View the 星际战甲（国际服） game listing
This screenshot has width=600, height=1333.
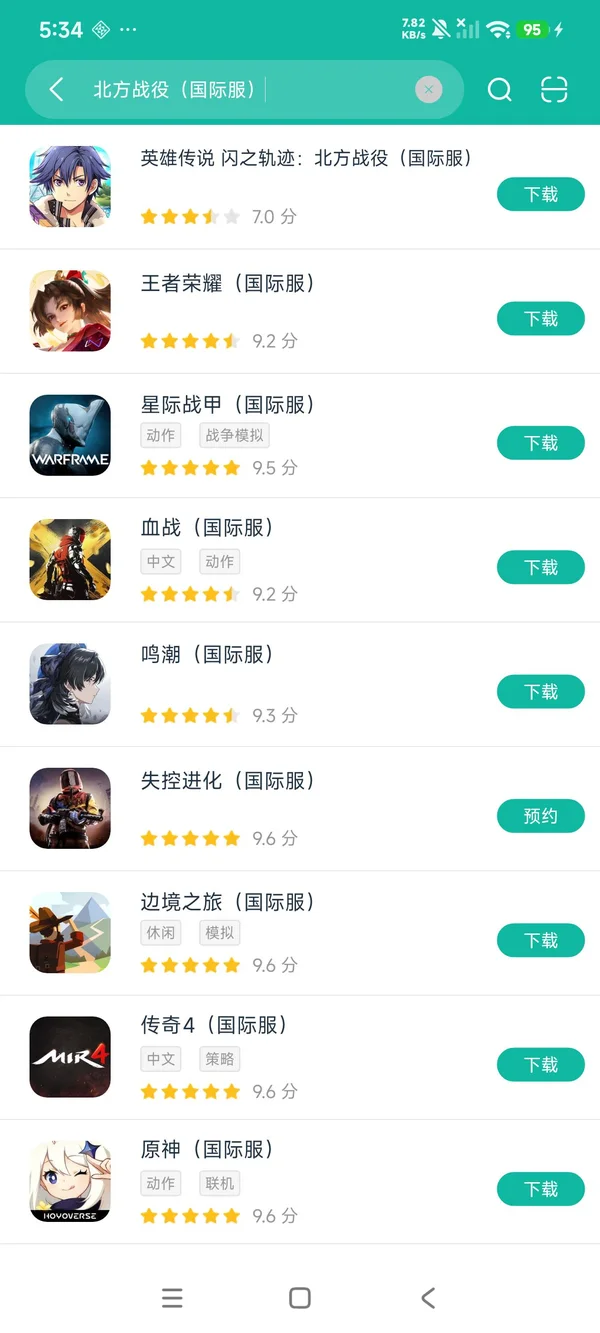coord(227,405)
